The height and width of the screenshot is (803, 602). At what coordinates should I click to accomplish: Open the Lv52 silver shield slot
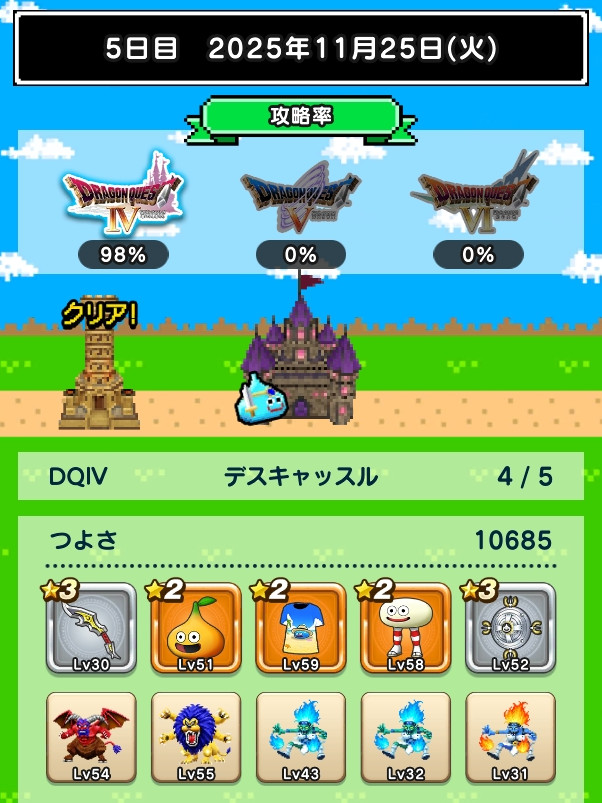[x=509, y=629]
